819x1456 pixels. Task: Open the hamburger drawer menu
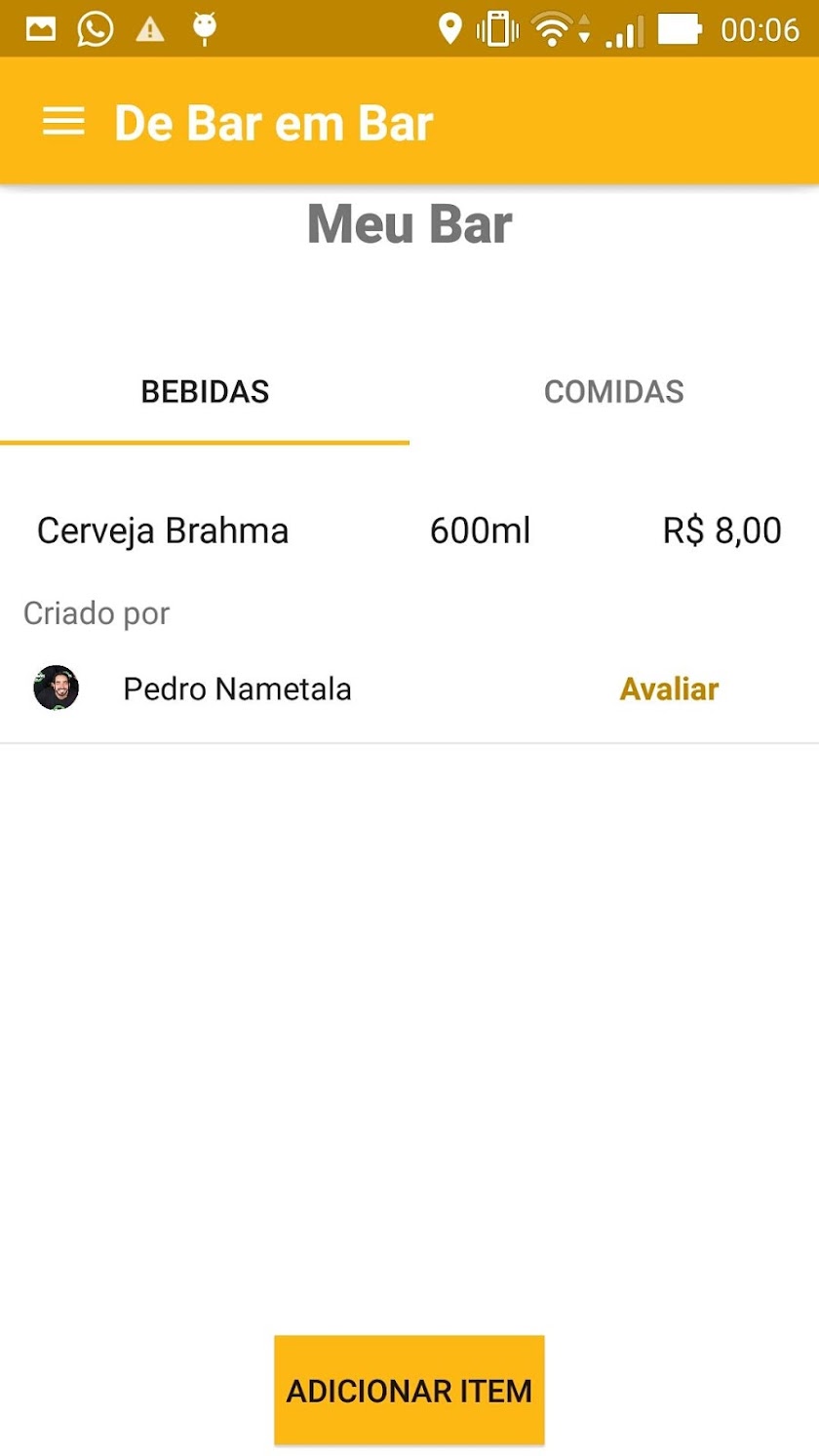pos(63,123)
